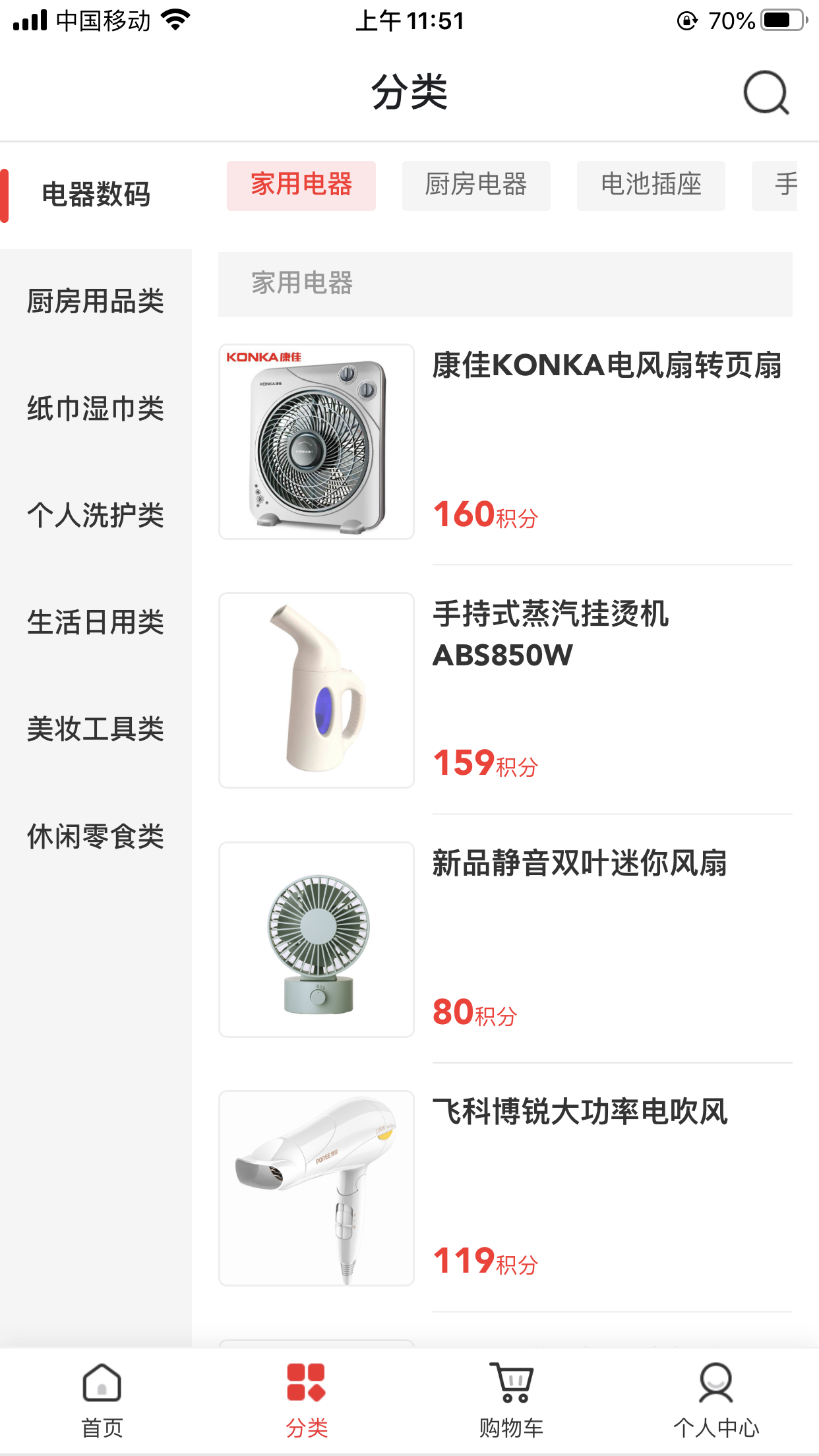Open the 厨房用品类 category
The height and width of the screenshot is (1456, 819).
coord(96,301)
